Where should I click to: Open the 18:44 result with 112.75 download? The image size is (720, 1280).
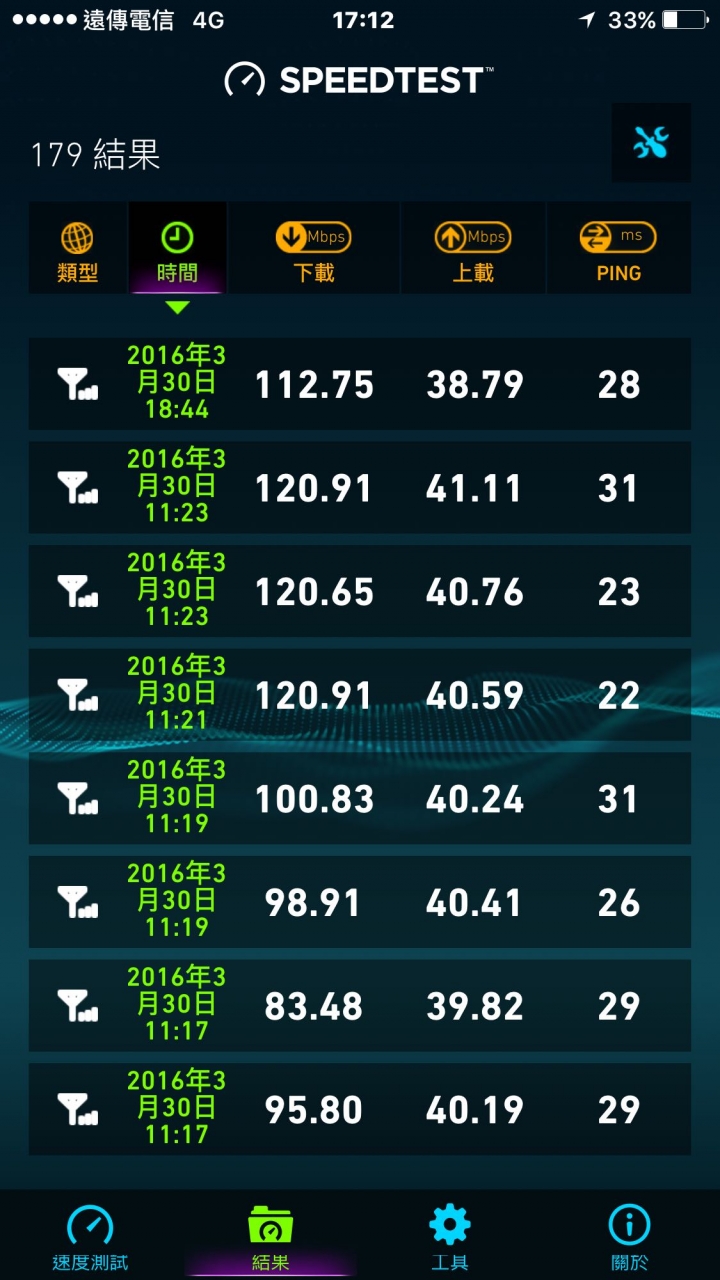(x=360, y=384)
